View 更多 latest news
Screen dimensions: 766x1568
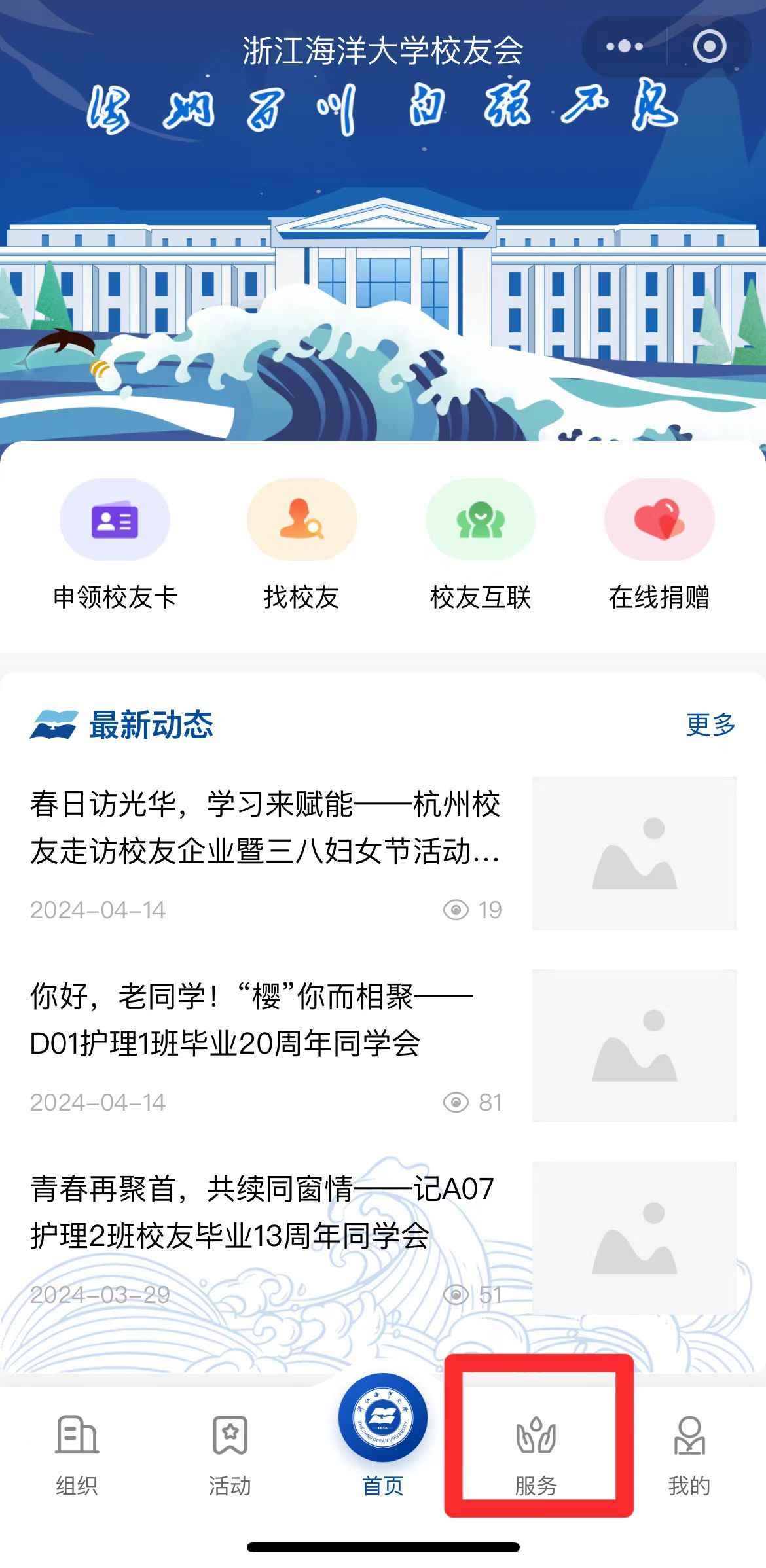(x=710, y=724)
